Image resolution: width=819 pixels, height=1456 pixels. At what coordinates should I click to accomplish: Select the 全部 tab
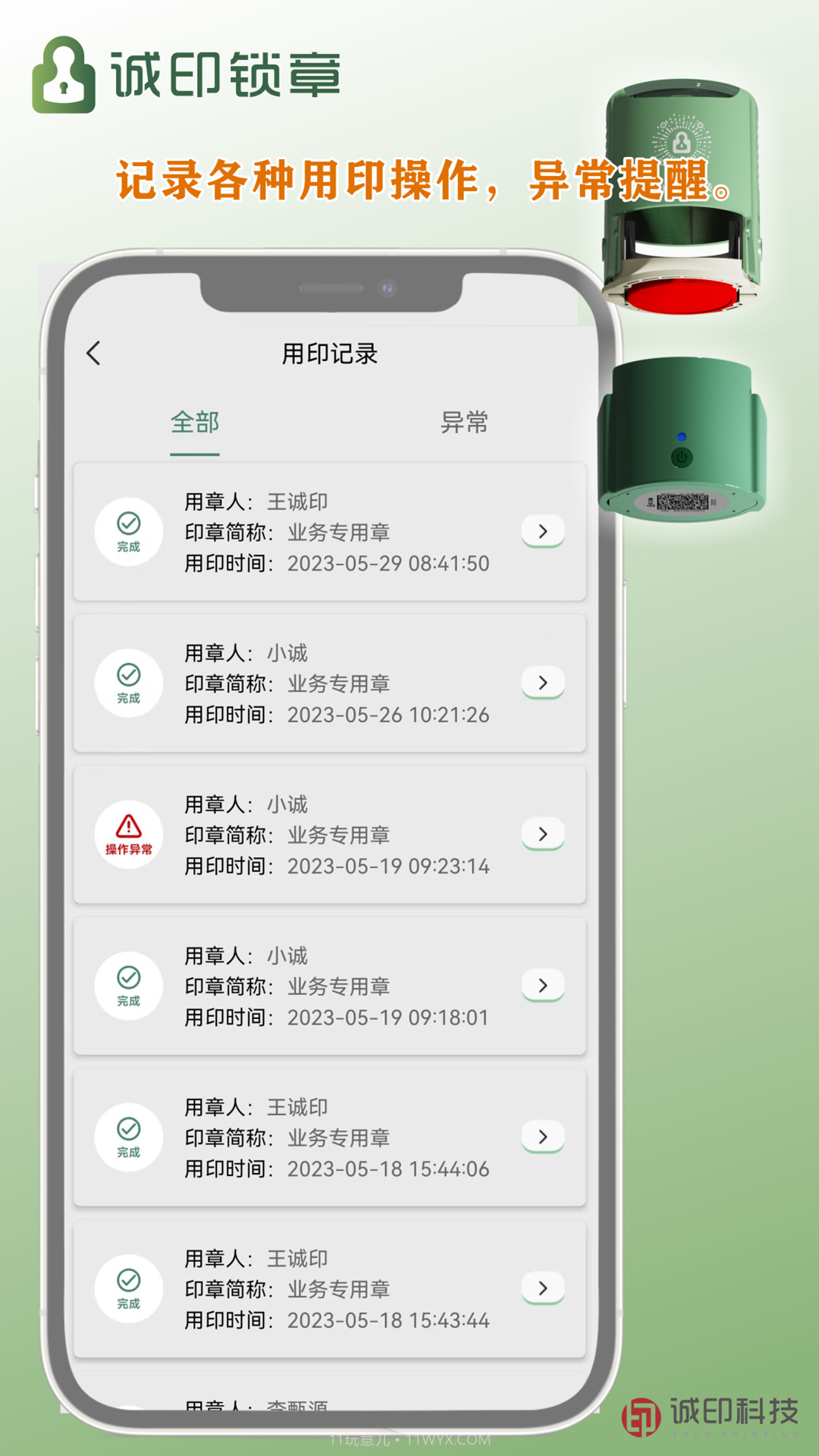194,423
